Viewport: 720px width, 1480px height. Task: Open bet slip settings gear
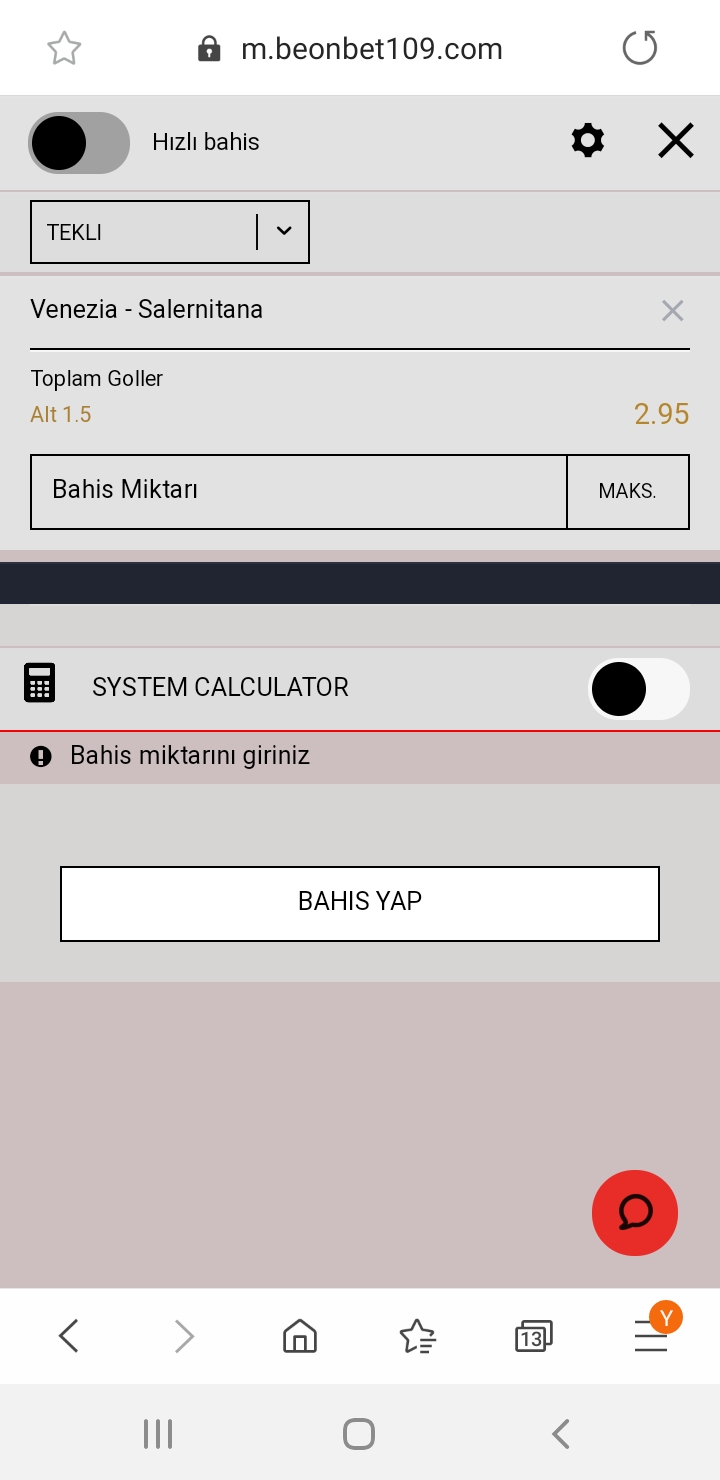pos(588,141)
